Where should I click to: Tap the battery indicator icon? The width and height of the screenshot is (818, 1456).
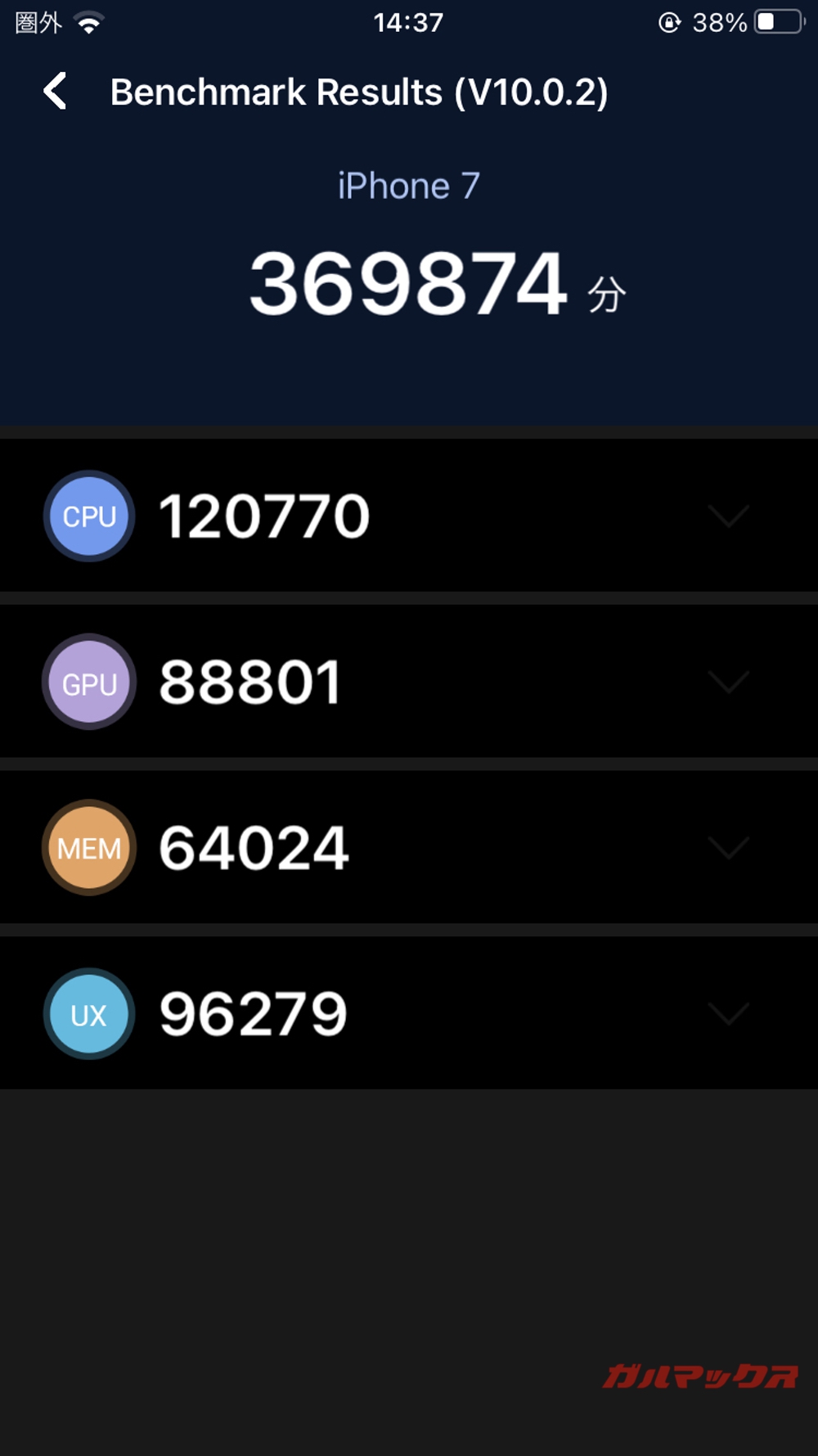[x=773, y=22]
